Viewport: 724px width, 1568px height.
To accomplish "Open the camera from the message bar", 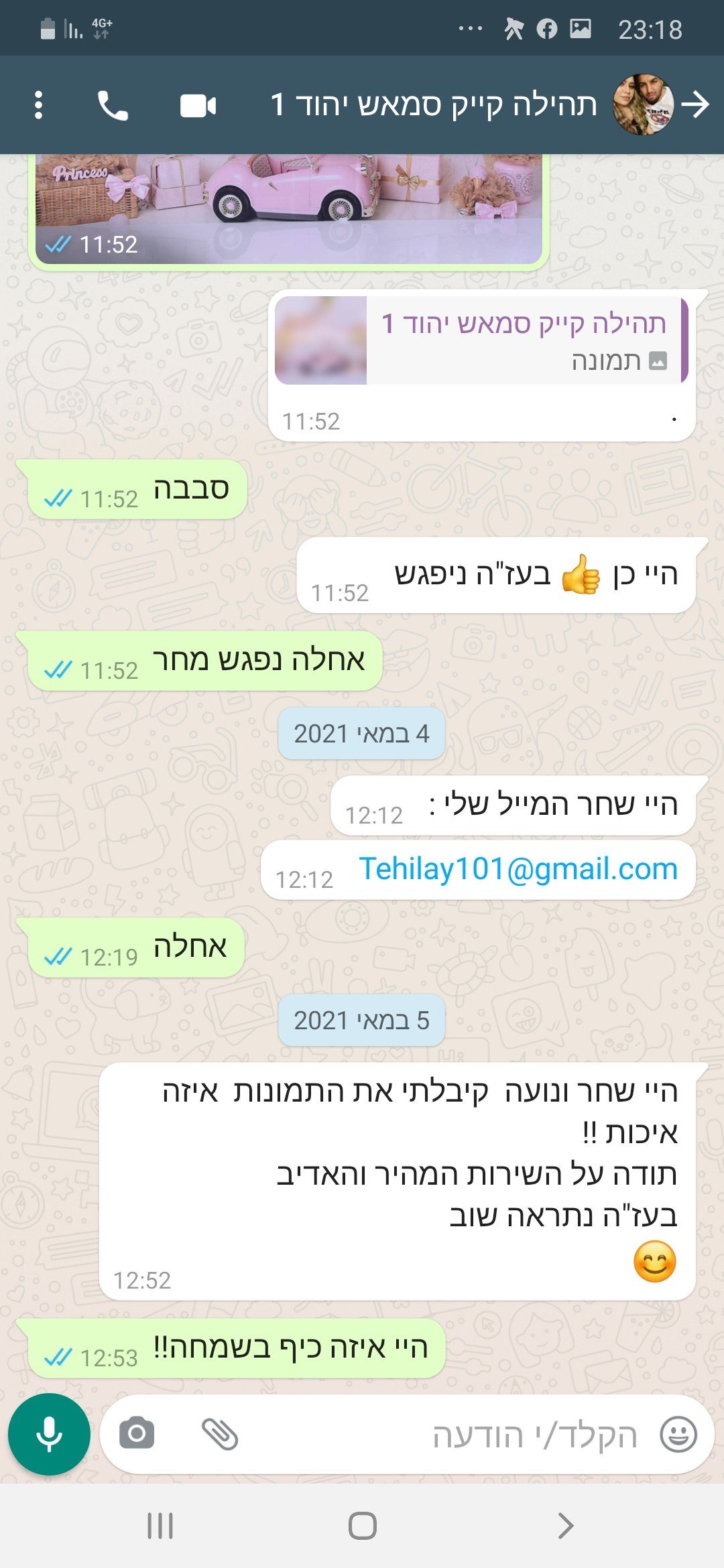I will pos(137,1435).
